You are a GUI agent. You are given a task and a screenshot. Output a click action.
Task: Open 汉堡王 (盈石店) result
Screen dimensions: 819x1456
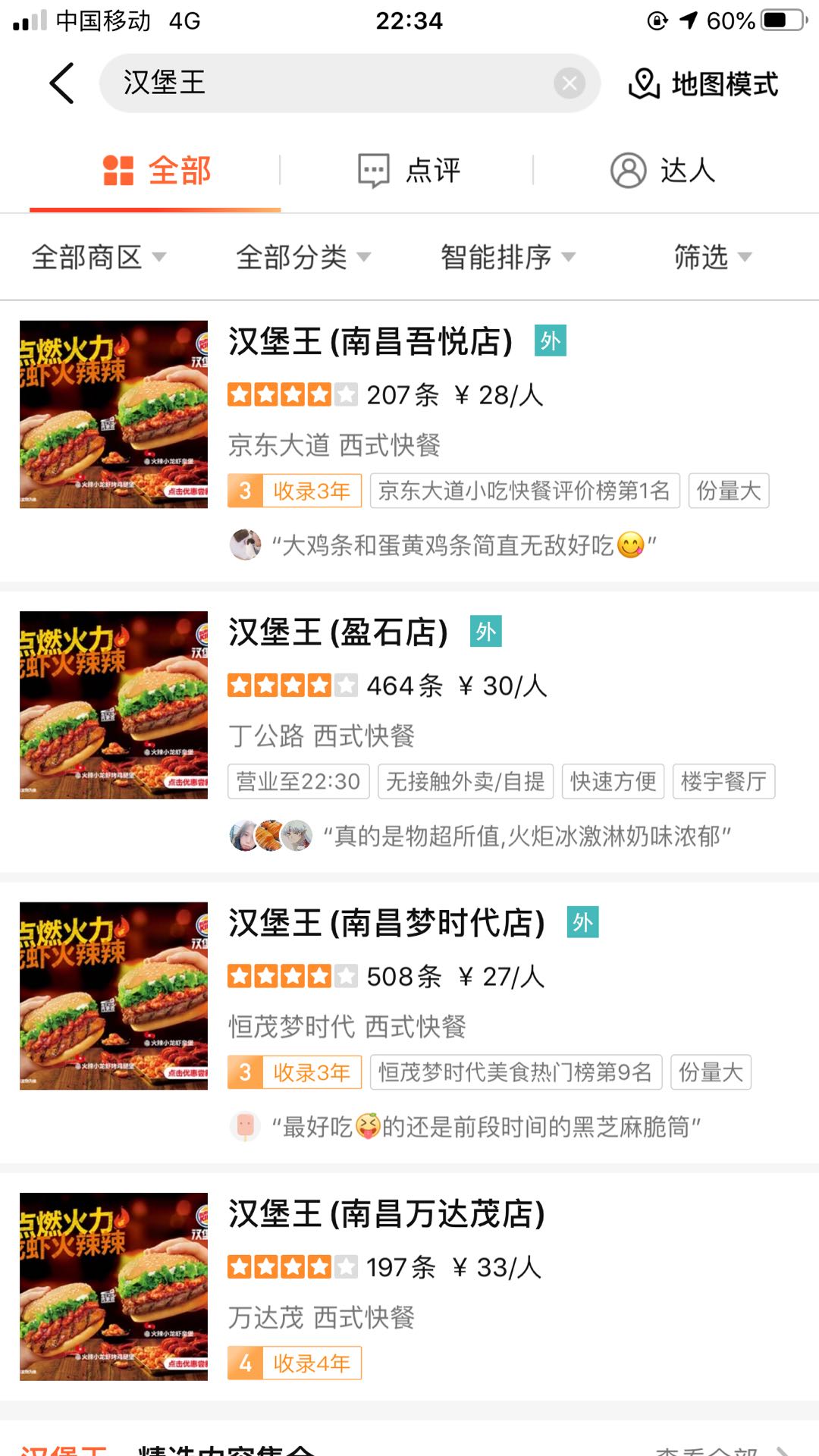[338, 632]
